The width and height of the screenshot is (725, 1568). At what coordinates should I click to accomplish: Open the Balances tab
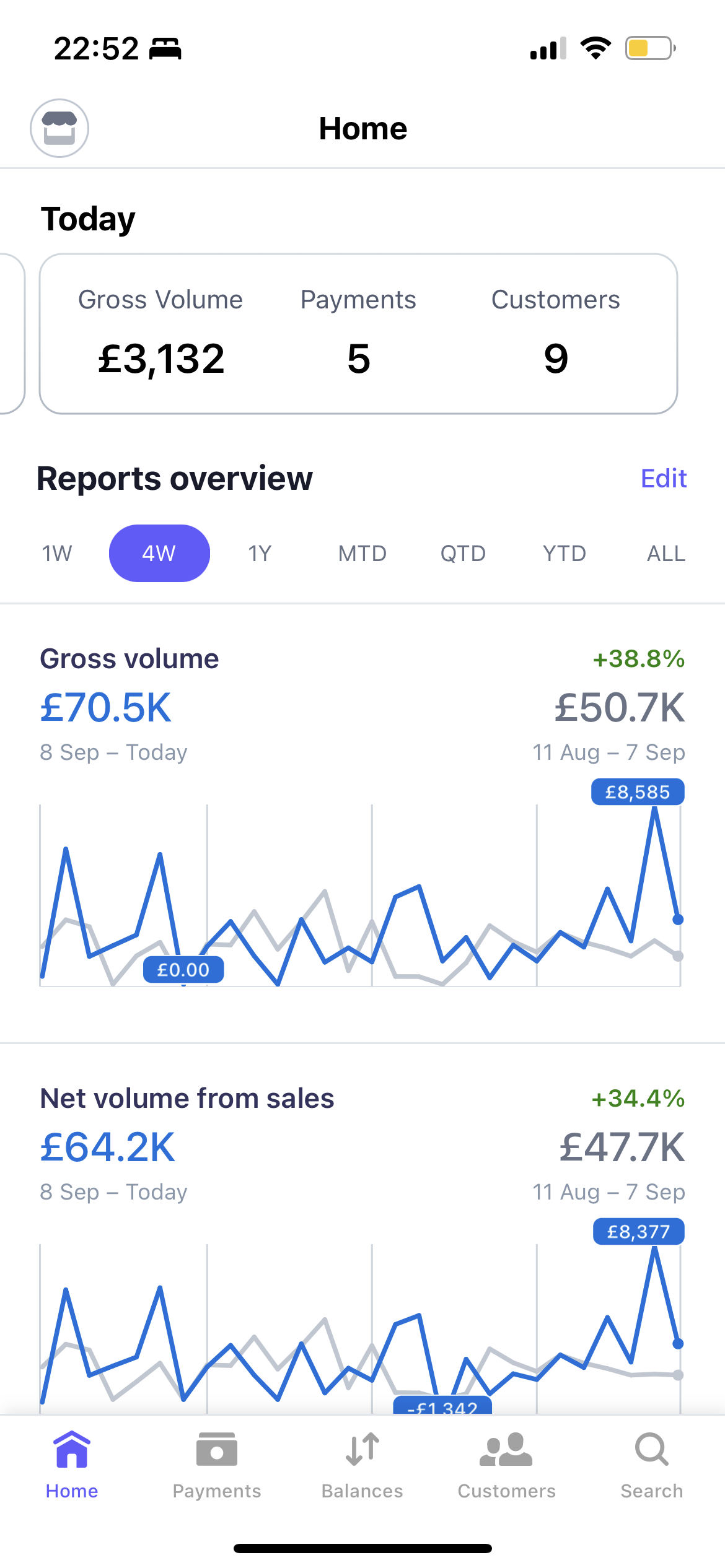(362, 1465)
